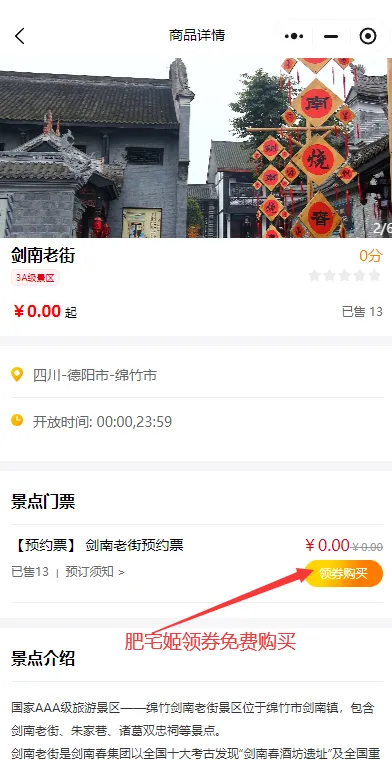Screen dimensions: 392x760
Task: Close the mini-program via the circle icon
Action: 368,36
